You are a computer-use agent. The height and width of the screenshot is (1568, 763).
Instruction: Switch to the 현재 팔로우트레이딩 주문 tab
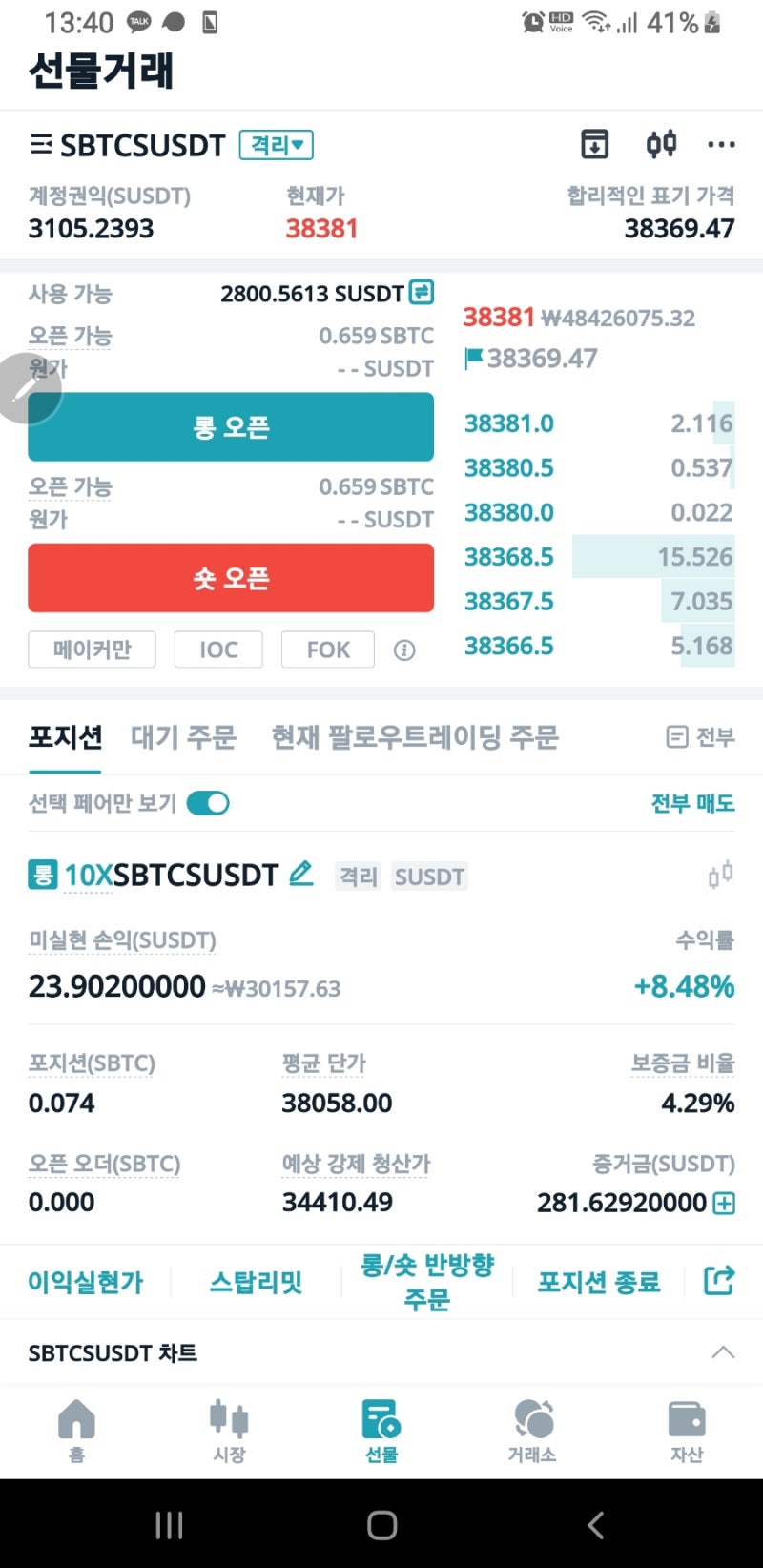click(x=415, y=737)
